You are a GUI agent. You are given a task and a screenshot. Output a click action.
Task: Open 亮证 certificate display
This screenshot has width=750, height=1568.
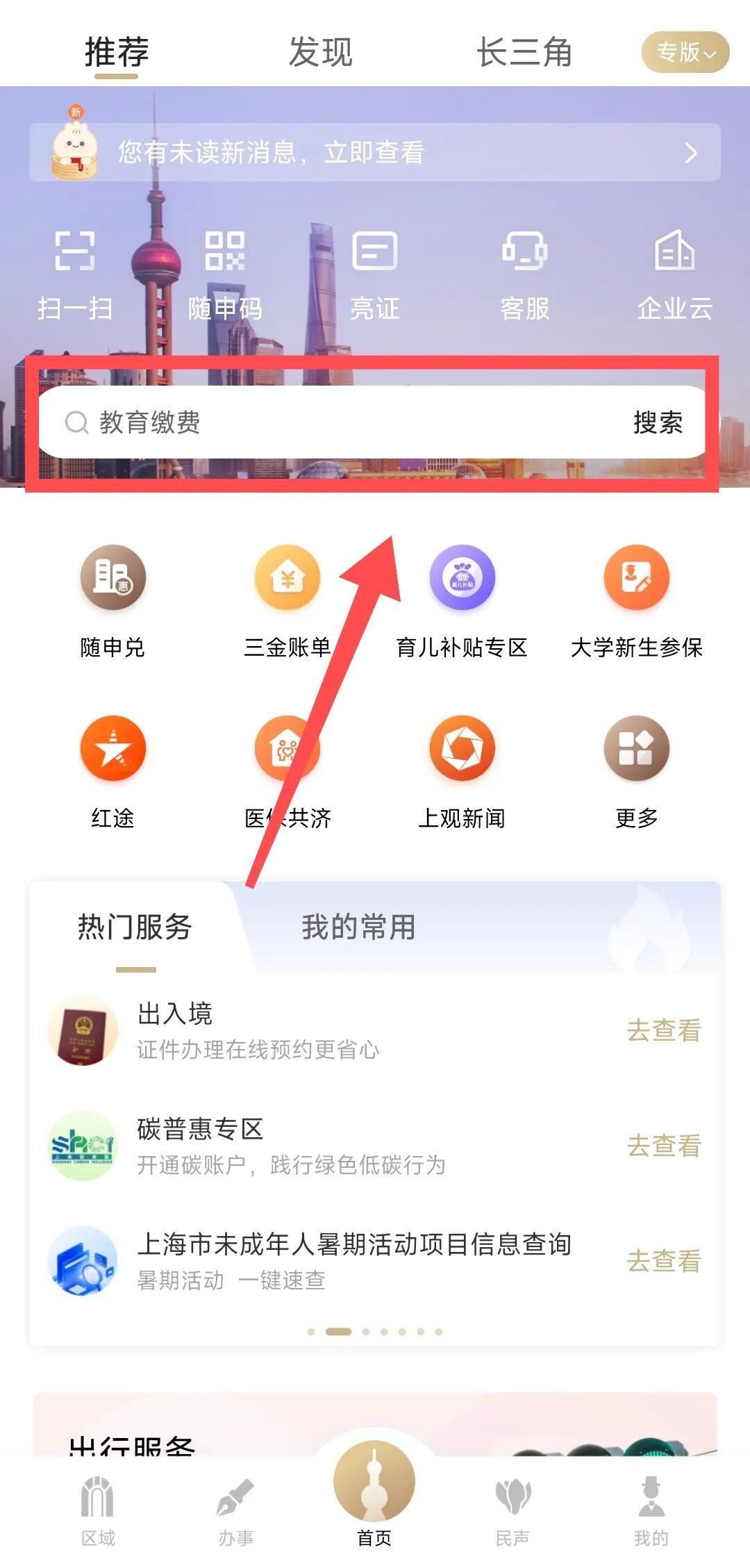[x=375, y=274]
